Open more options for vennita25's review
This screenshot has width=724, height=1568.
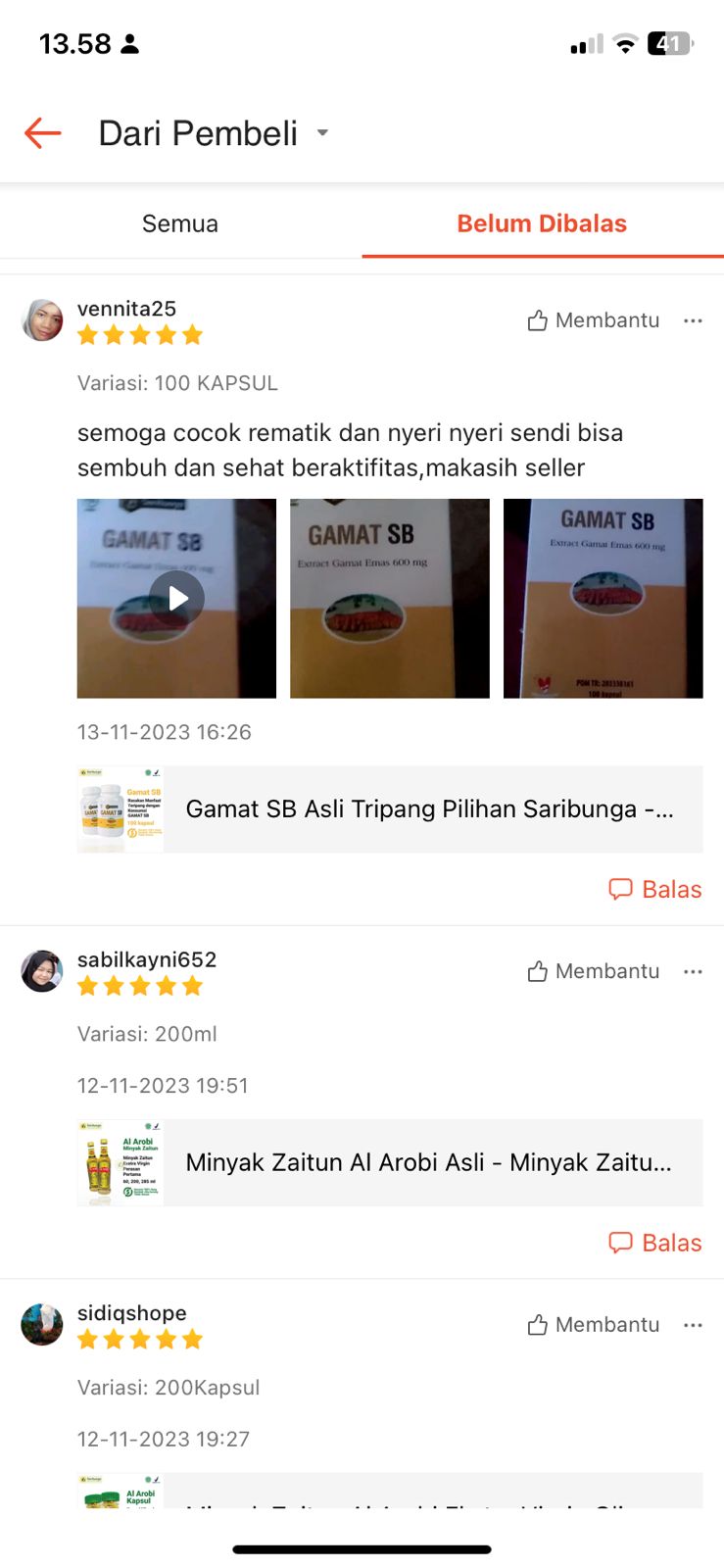click(x=693, y=320)
